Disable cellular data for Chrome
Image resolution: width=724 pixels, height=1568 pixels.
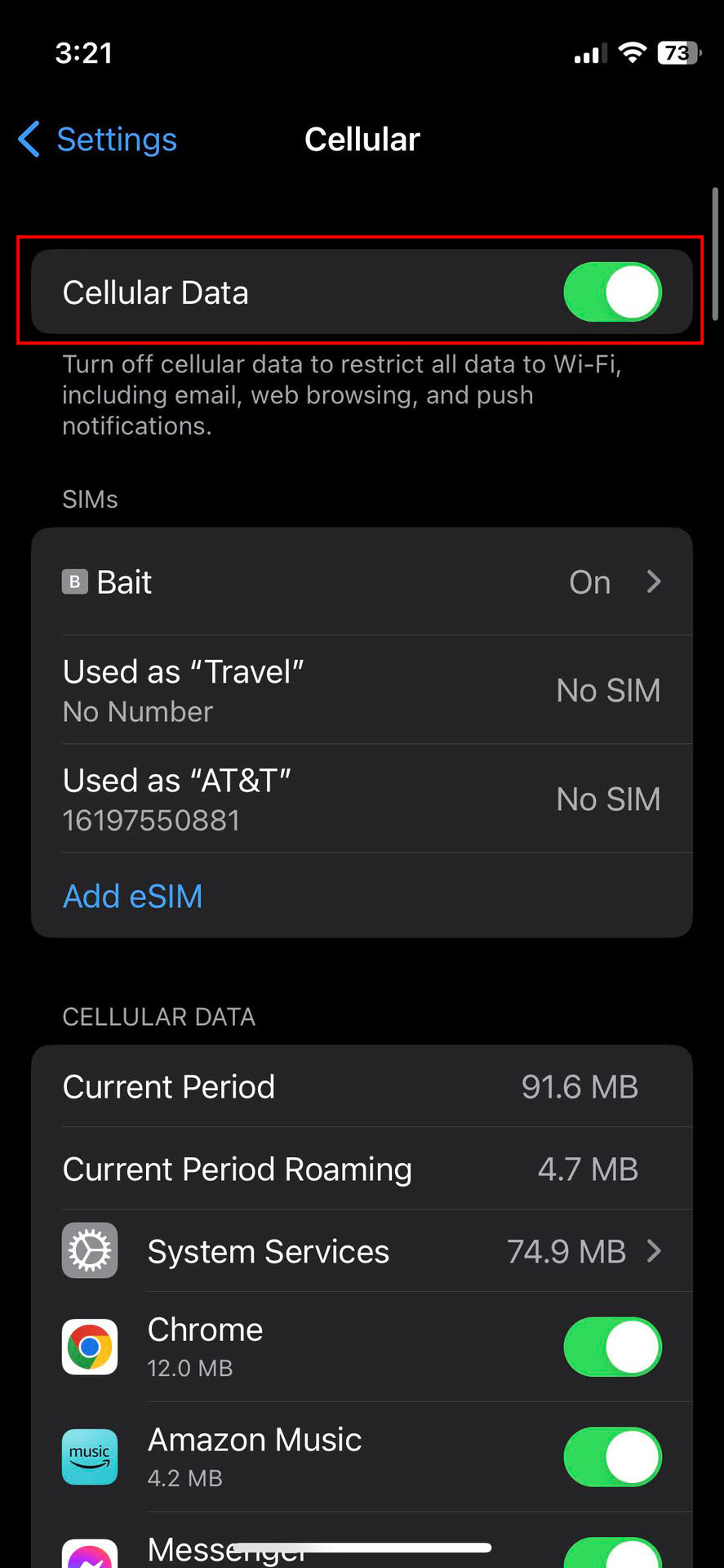tap(612, 1347)
